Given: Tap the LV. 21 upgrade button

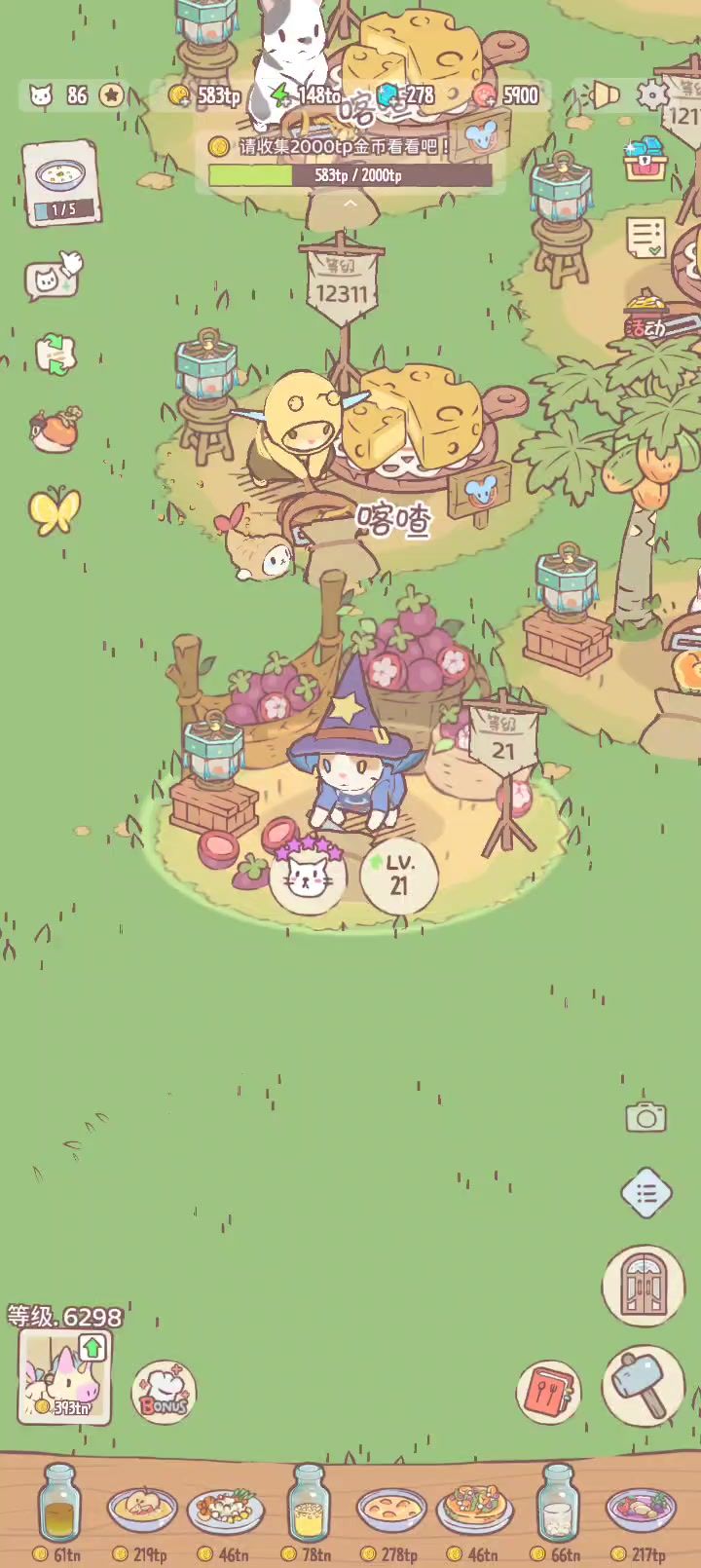Looking at the screenshot, I should [x=399, y=875].
